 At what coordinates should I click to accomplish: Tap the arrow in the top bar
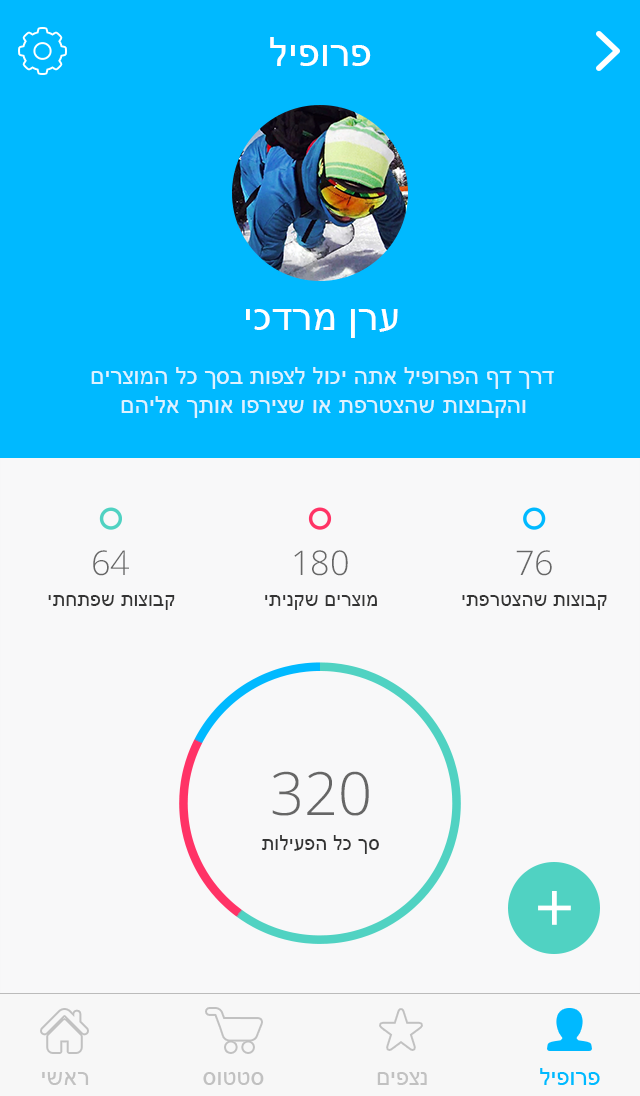point(607,51)
